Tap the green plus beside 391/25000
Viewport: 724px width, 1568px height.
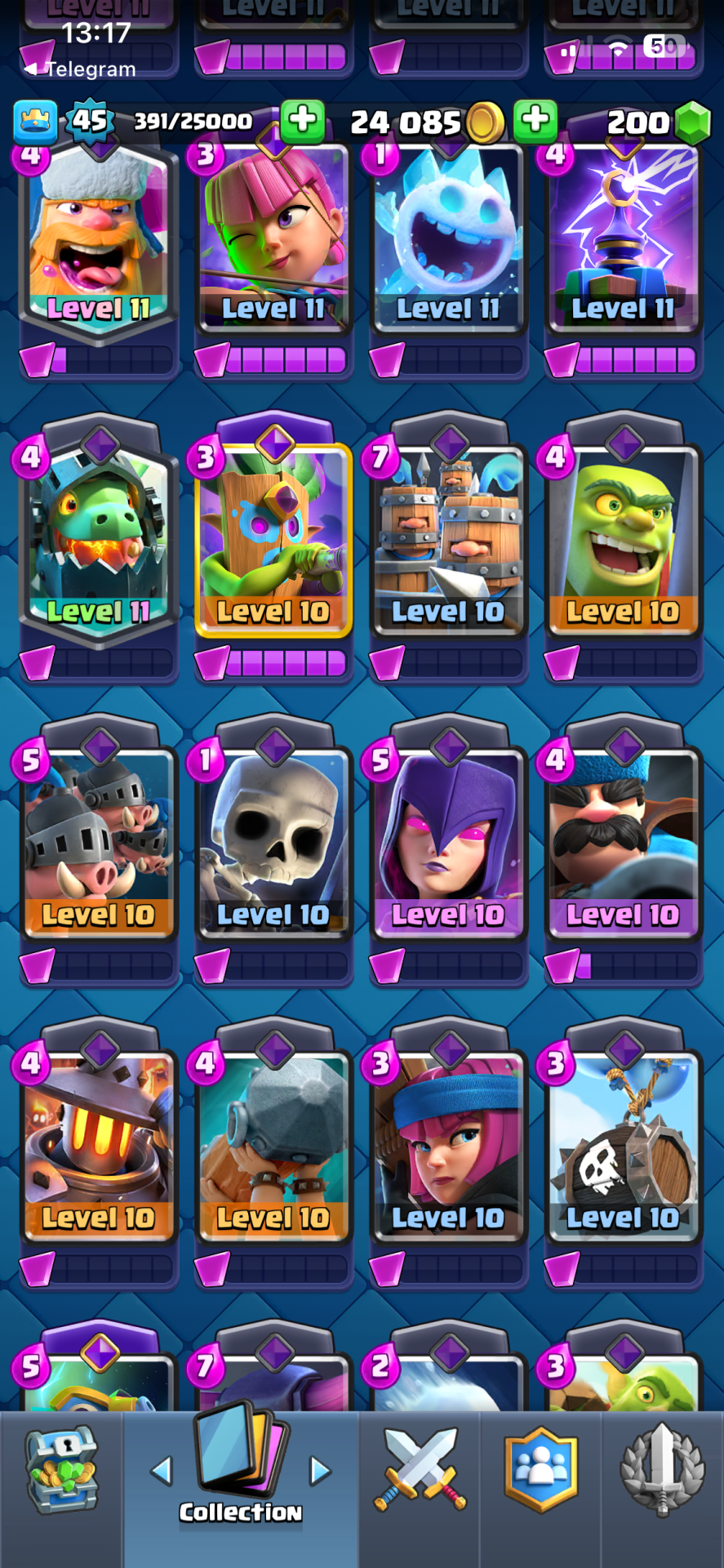click(303, 121)
